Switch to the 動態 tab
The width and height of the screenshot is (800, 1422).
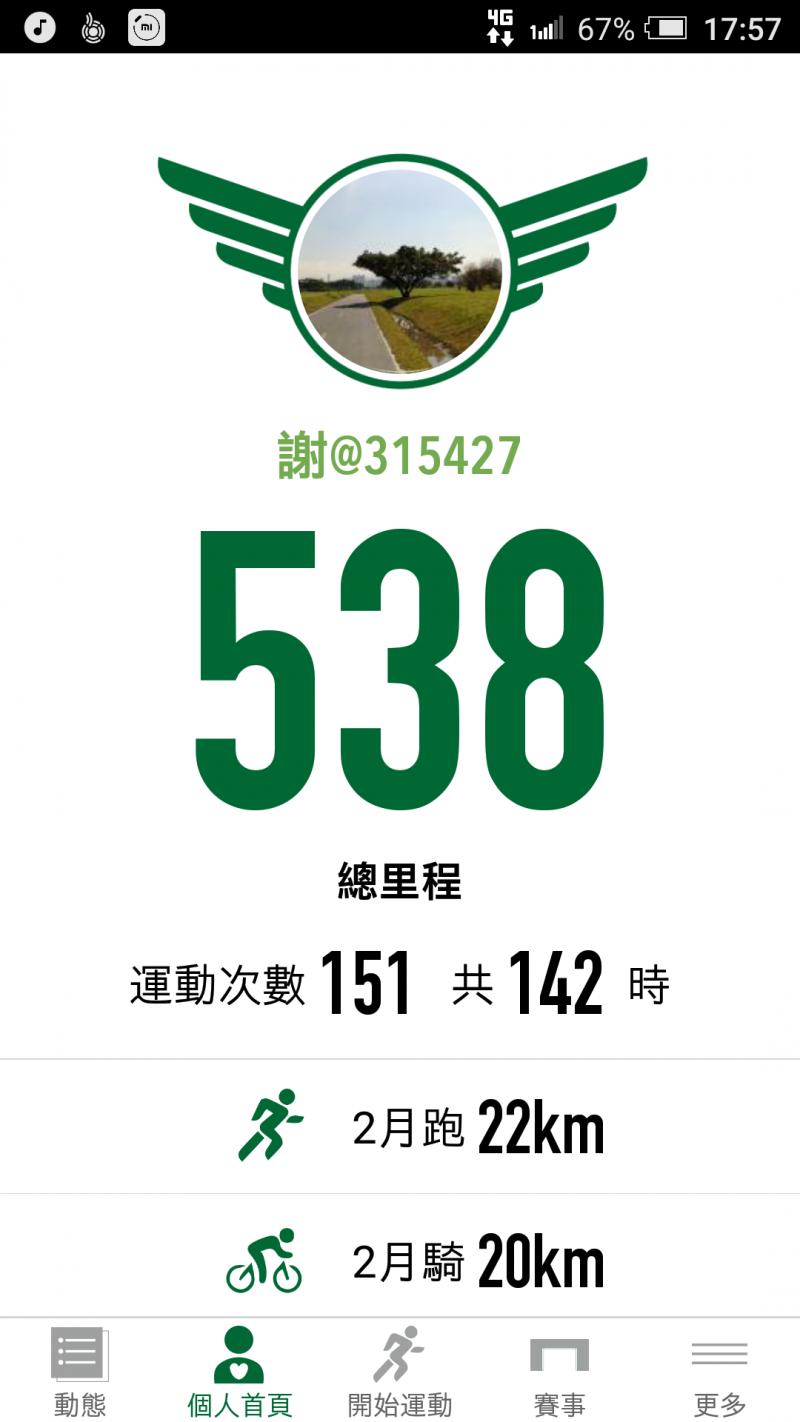coord(80,1371)
